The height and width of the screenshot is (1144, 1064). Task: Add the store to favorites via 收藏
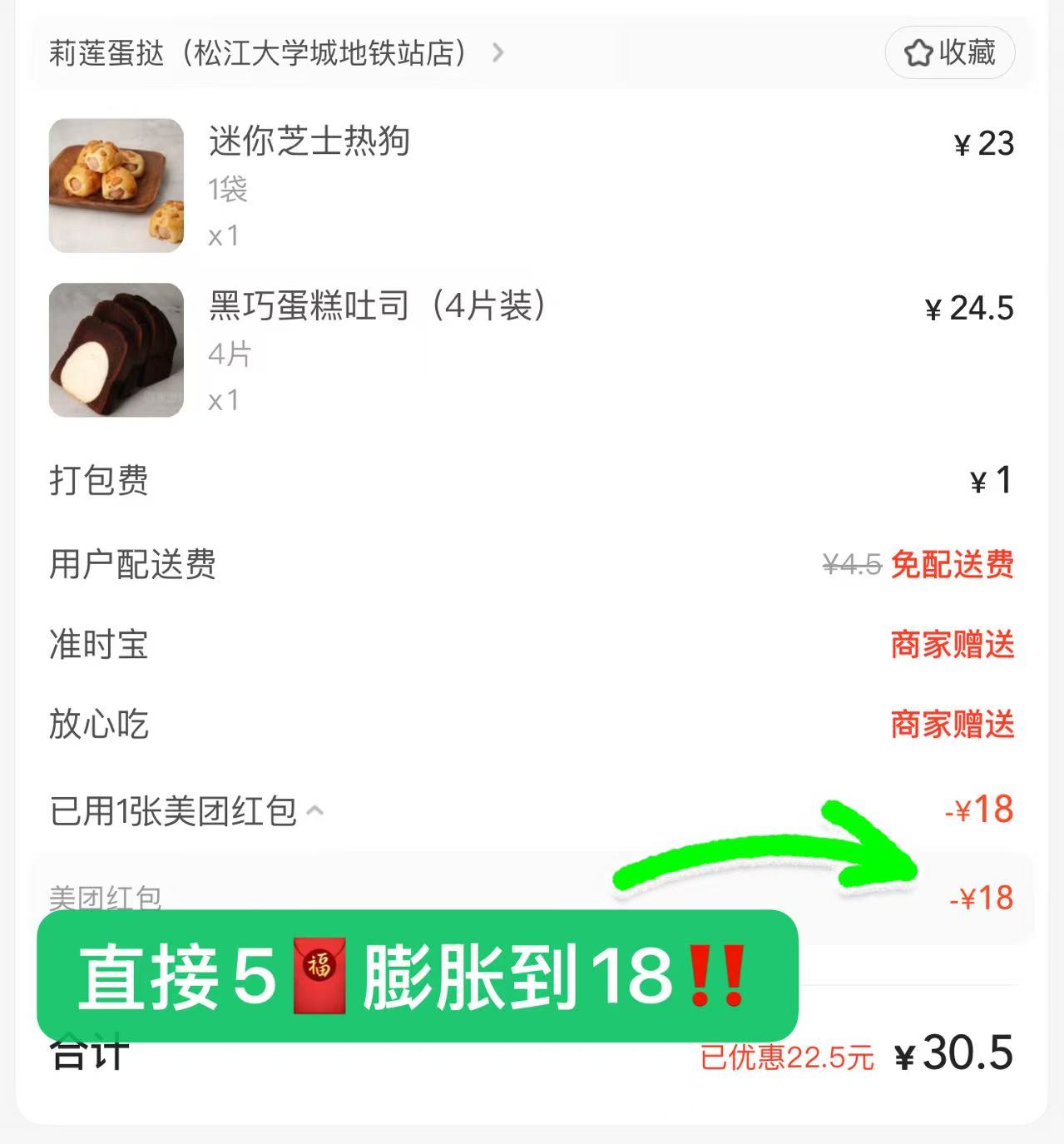pos(948,53)
